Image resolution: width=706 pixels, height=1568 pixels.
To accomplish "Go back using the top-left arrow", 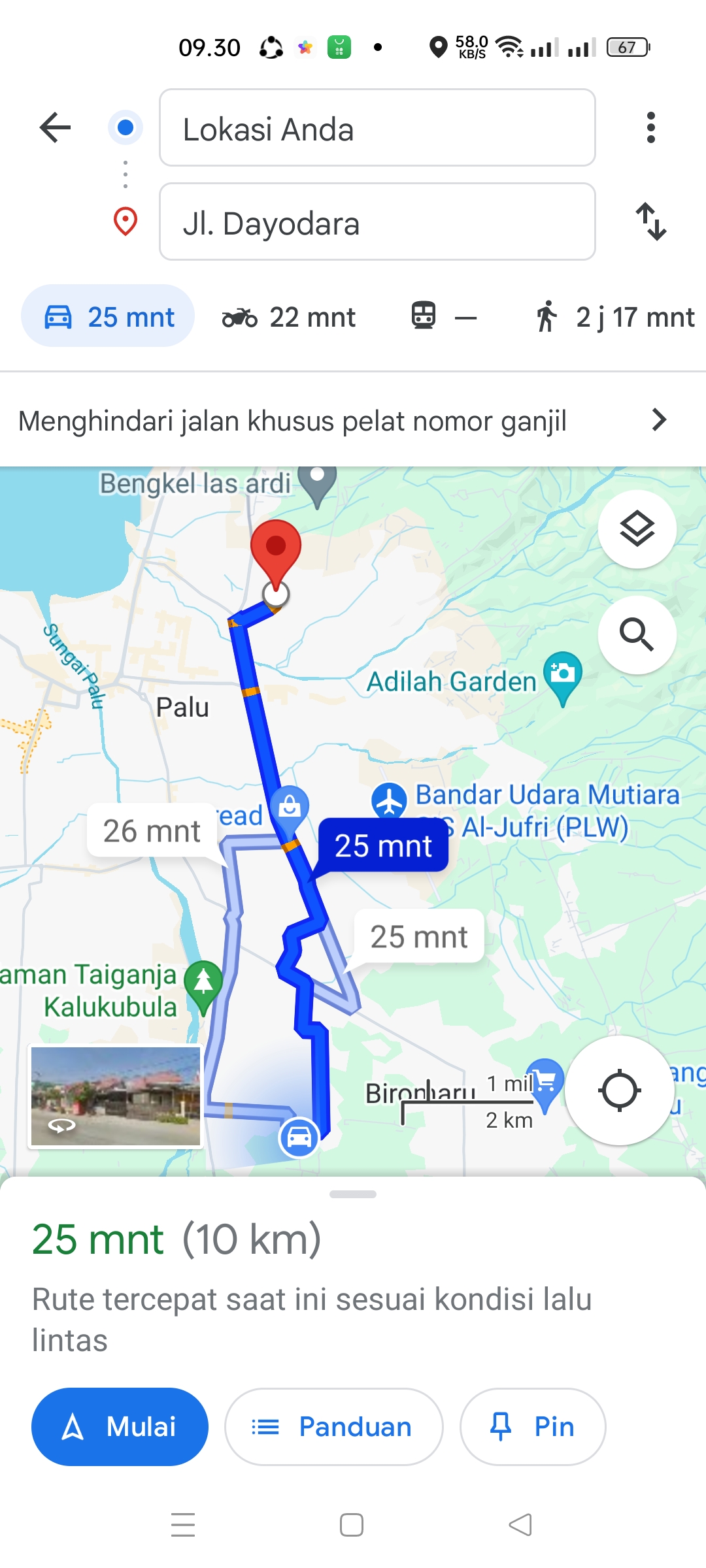I will [x=56, y=127].
